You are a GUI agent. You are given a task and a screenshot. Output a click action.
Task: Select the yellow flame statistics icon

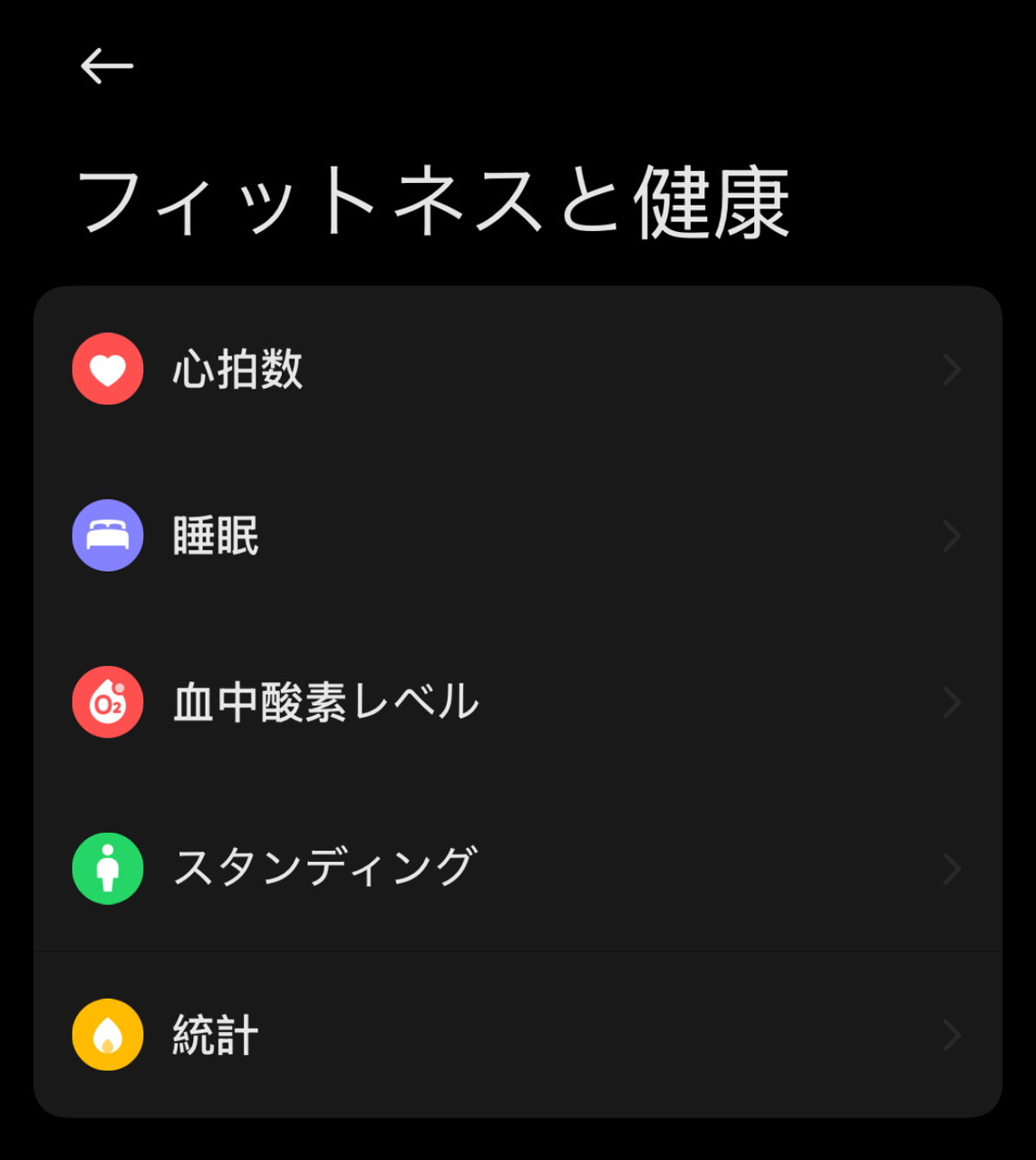point(107,1033)
